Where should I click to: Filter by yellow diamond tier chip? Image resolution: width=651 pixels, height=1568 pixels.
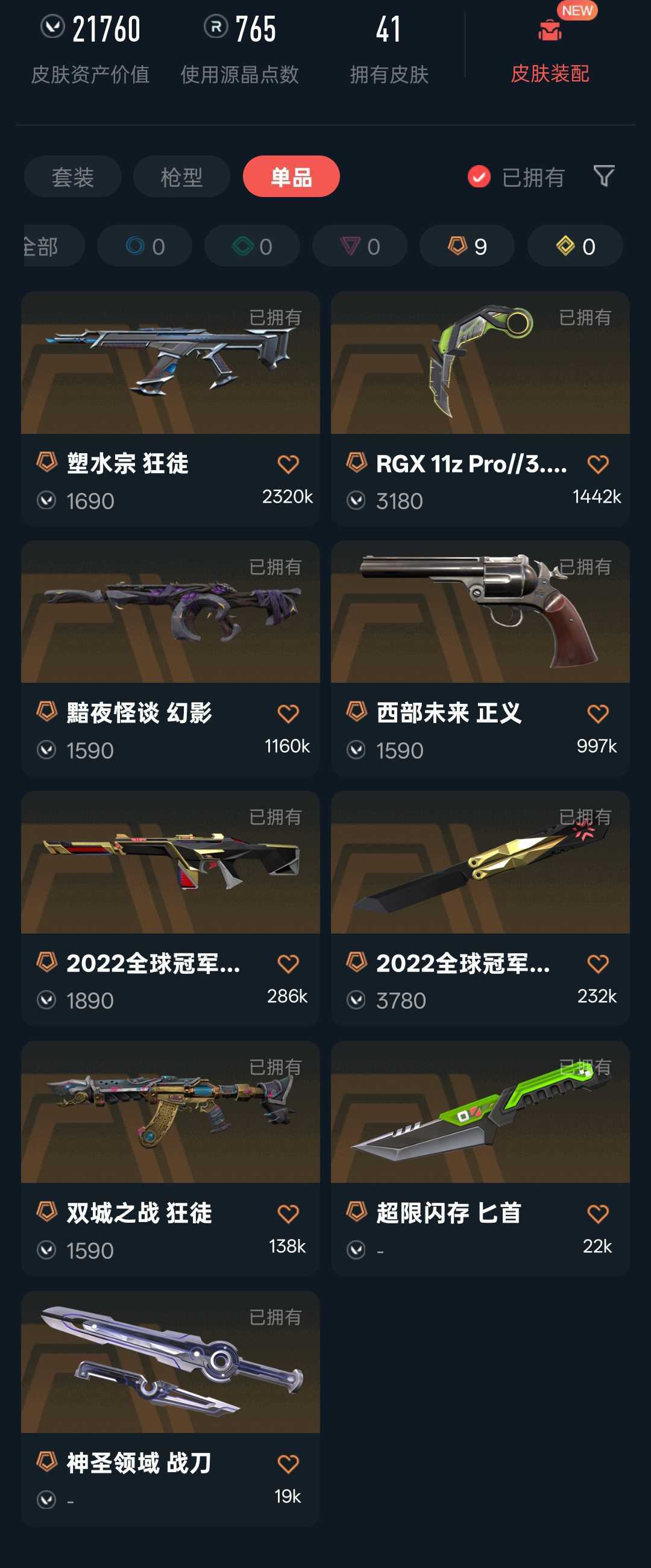tap(574, 246)
